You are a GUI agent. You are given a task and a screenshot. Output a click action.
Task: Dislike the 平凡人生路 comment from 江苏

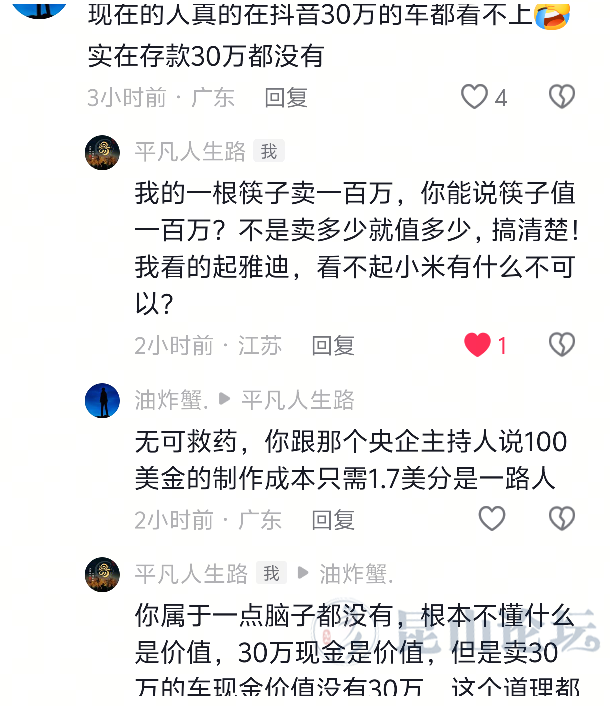point(562,346)
